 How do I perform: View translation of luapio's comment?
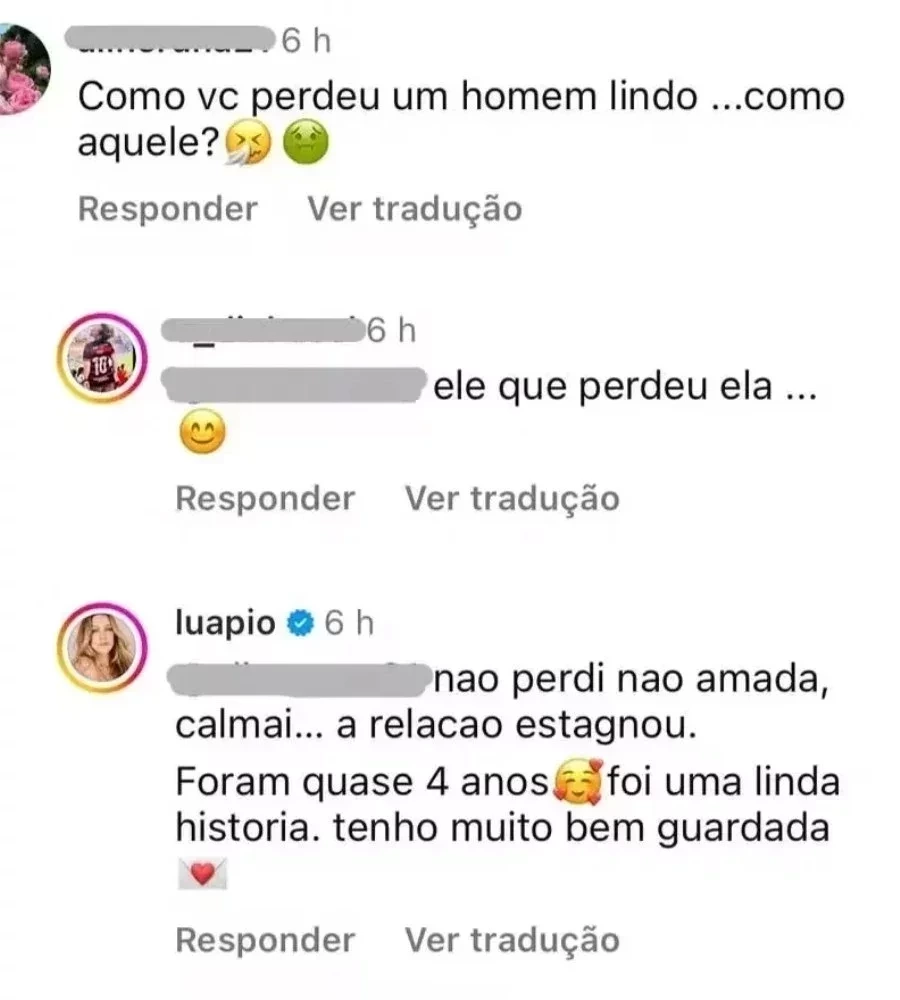pos(512,940)
